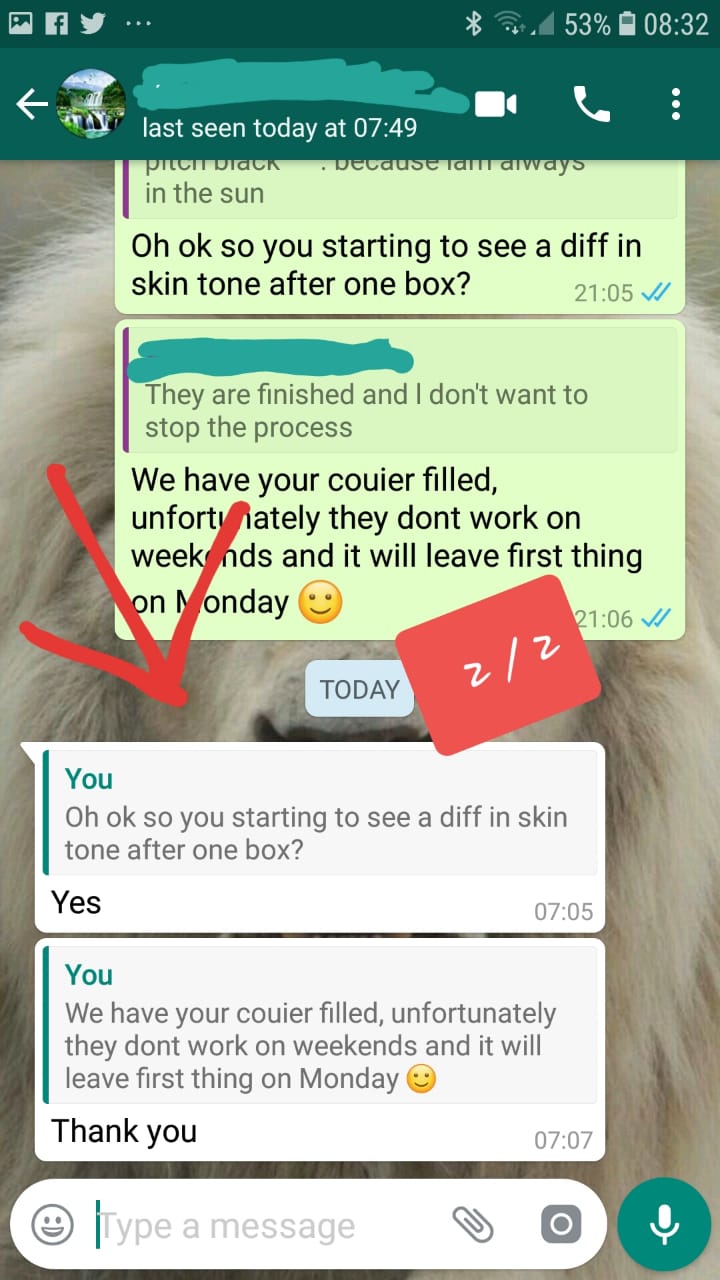Focus the Type a message field
Image resolution: width=720 pixels, height=1280 pixels.
(x=260, y=1225)
